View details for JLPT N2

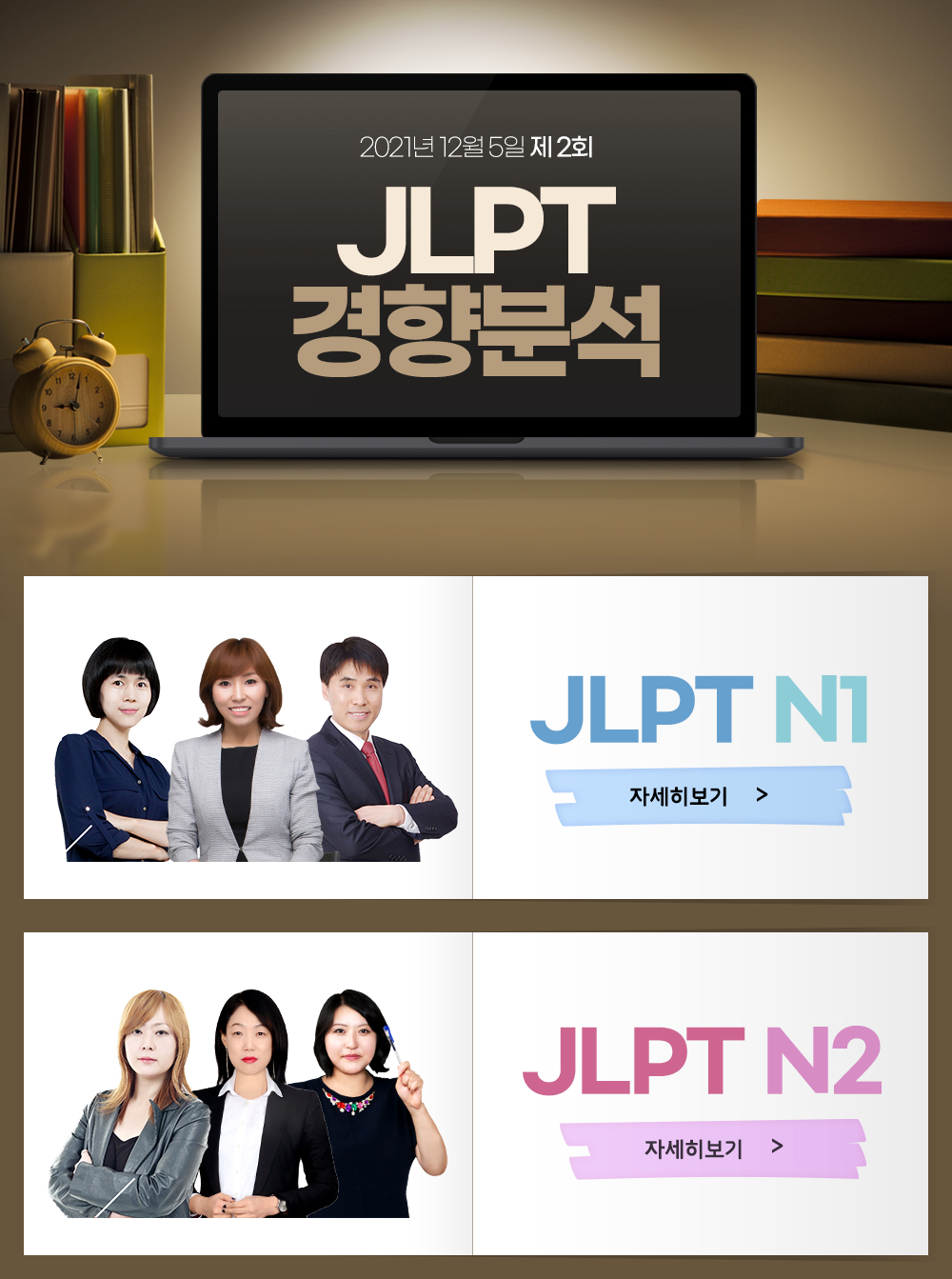[x=713, y=1149]
